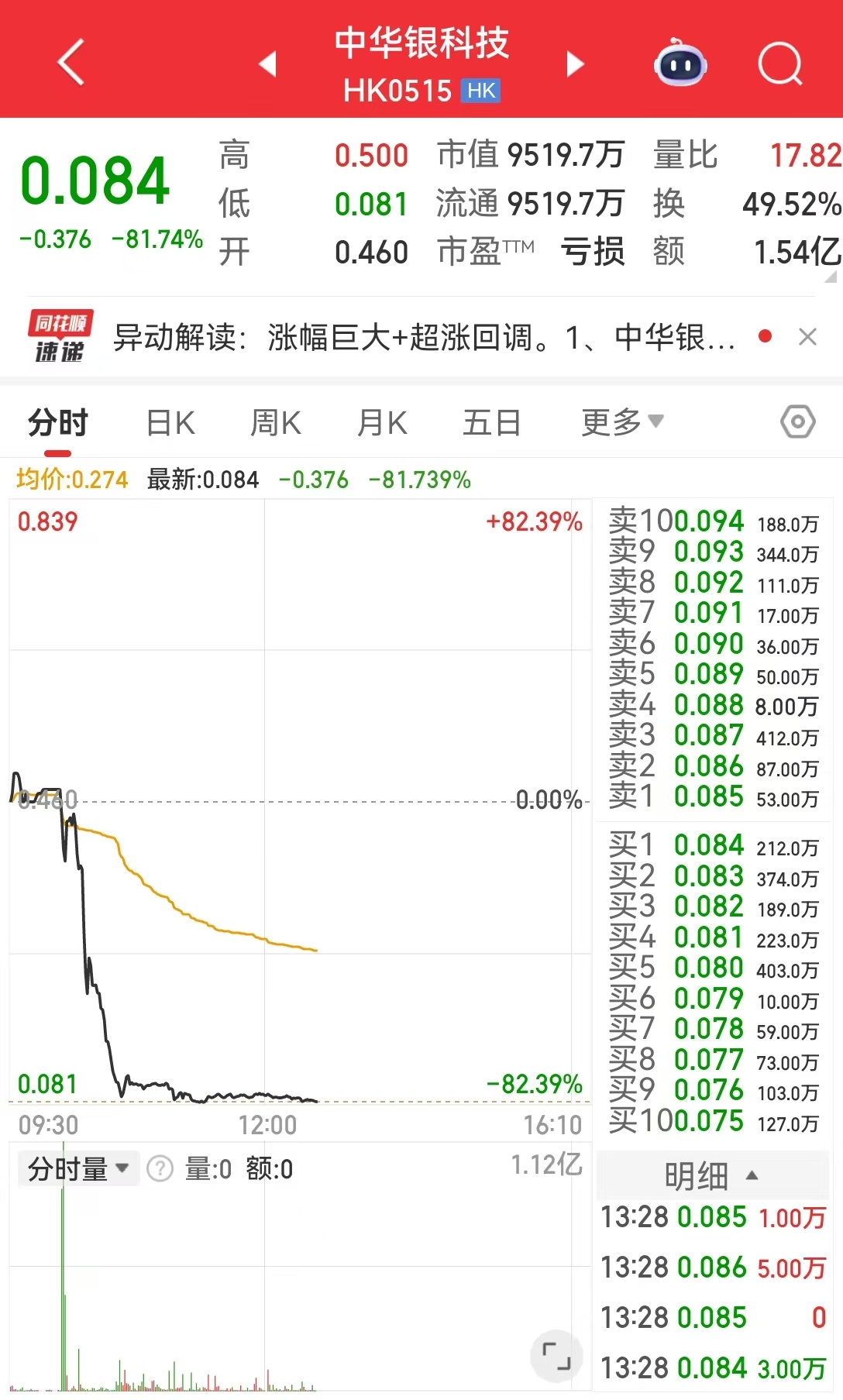Open stock search magnifier
Image resolution: width=843 pixels, height=1400 pixels.
(780, 64)
